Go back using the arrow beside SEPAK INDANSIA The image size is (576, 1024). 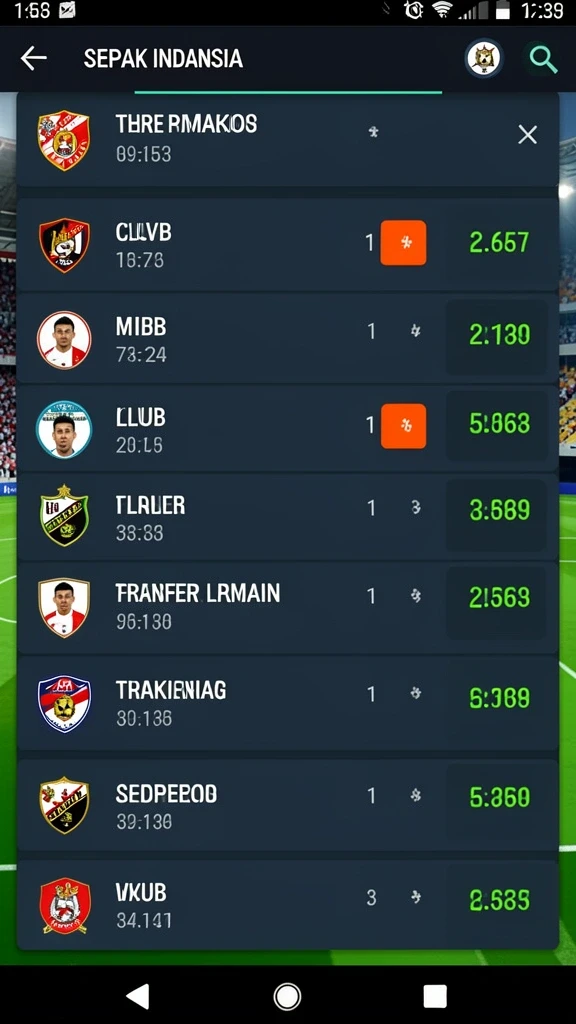(x=33, y=59)
